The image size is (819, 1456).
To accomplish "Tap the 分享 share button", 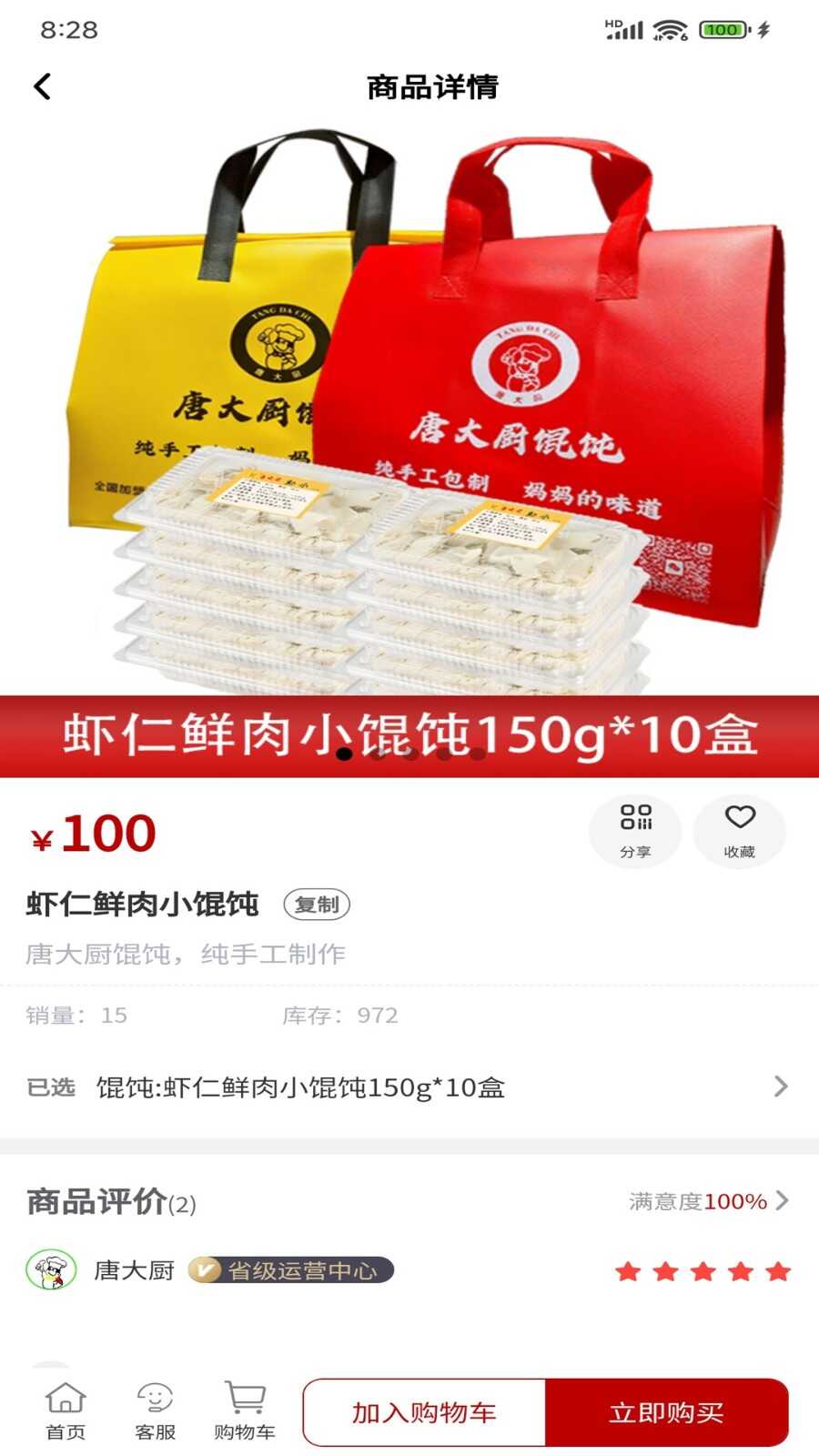I will [635, 830].
